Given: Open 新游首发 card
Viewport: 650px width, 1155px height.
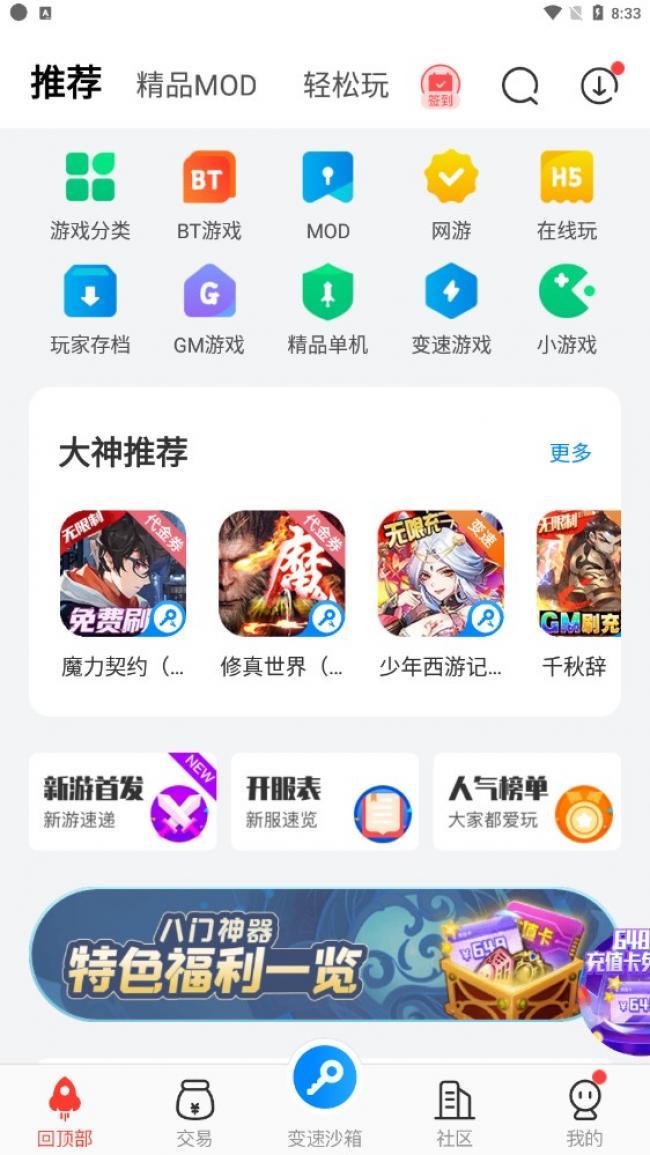Looking at the screenshot, I should pos(123,802).
